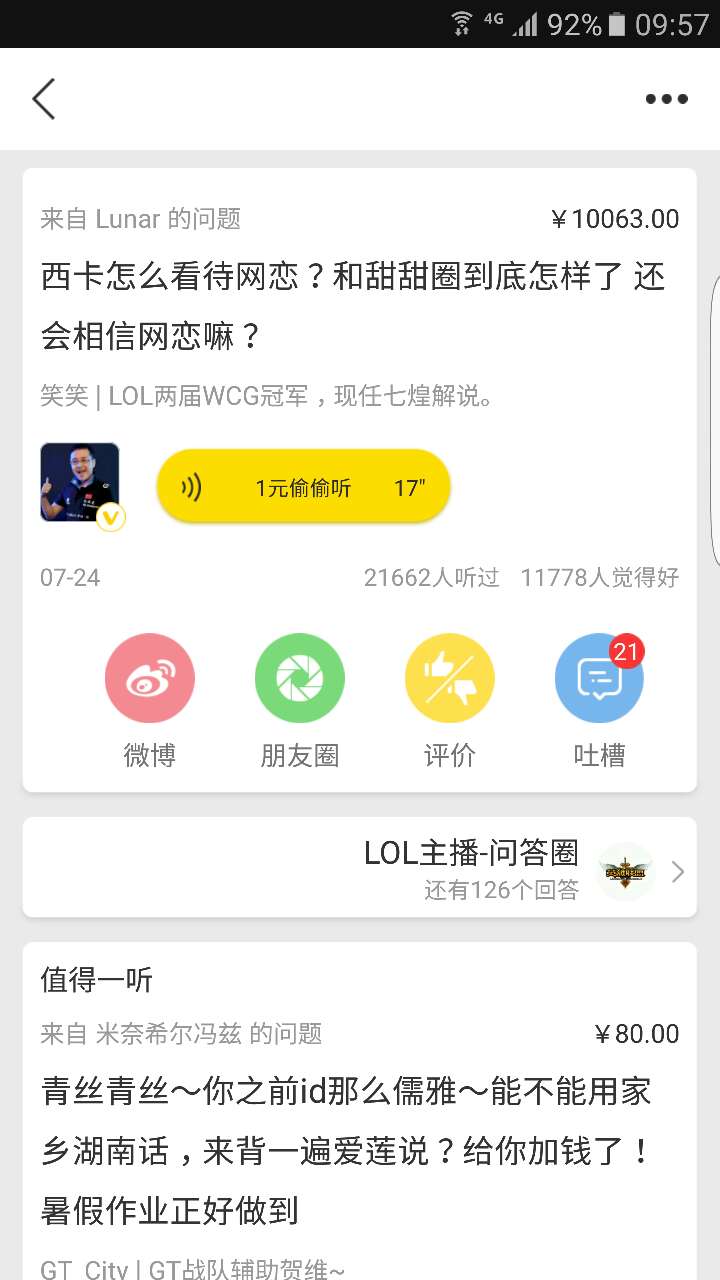Play the 1元偷偷听 voice answer
The image size is (720, 1280).
tap(303, 487)
